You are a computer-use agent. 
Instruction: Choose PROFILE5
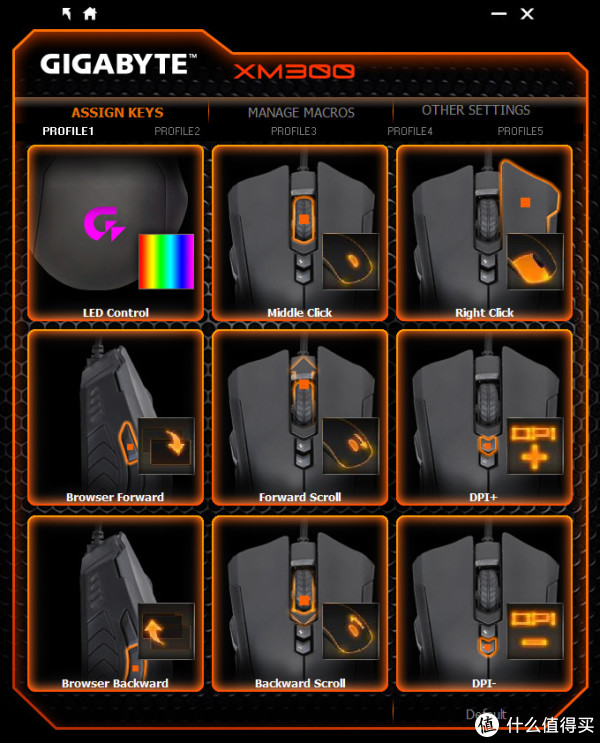[x=520, y=131]
